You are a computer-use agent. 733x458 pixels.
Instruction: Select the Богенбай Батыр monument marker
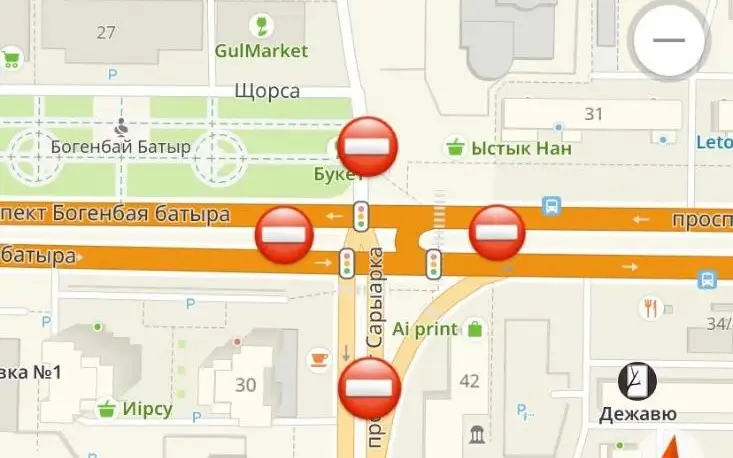click(122, 128)
